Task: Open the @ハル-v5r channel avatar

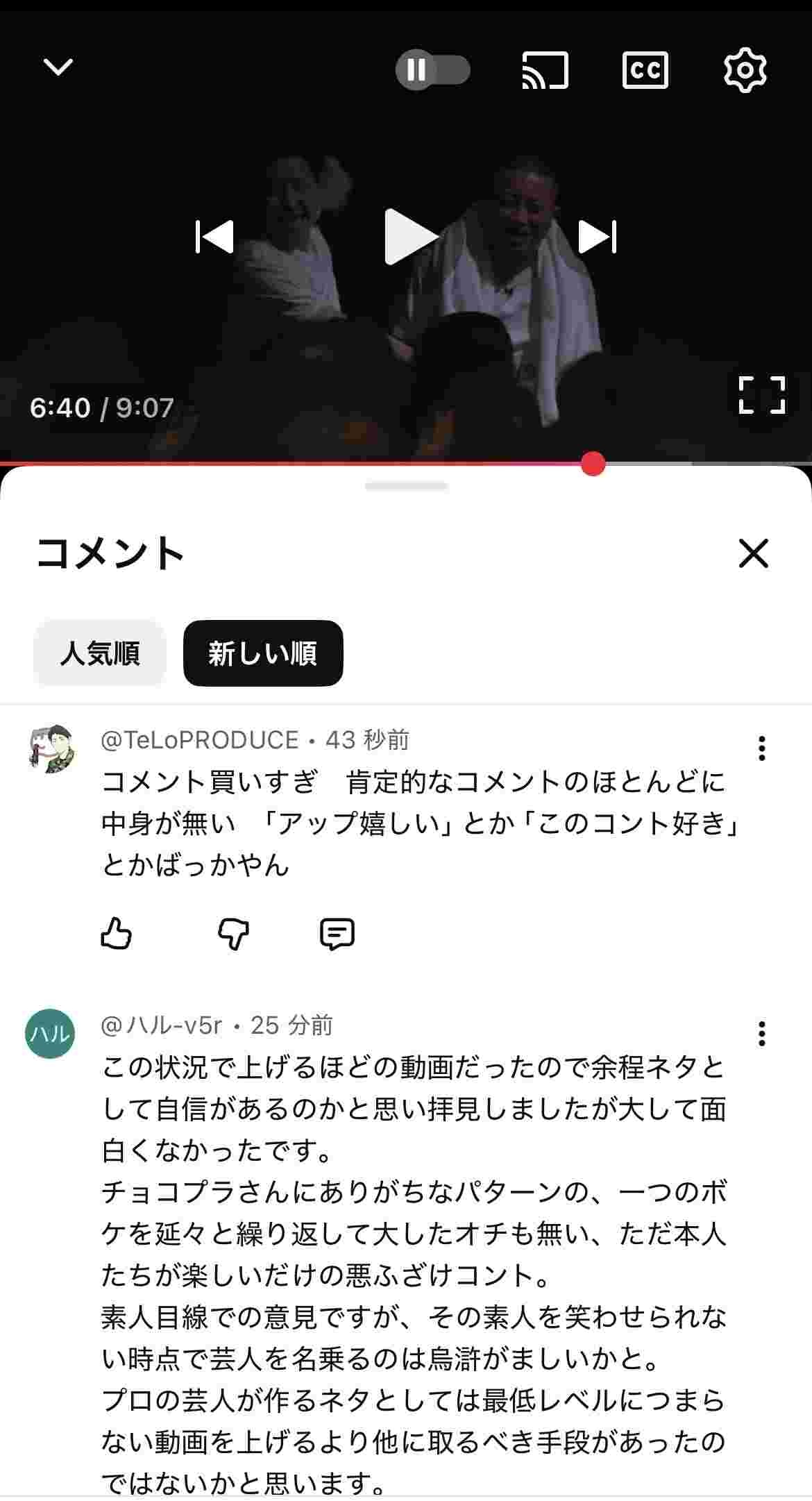Action: pyautogui.click(x=50, y=1033)
